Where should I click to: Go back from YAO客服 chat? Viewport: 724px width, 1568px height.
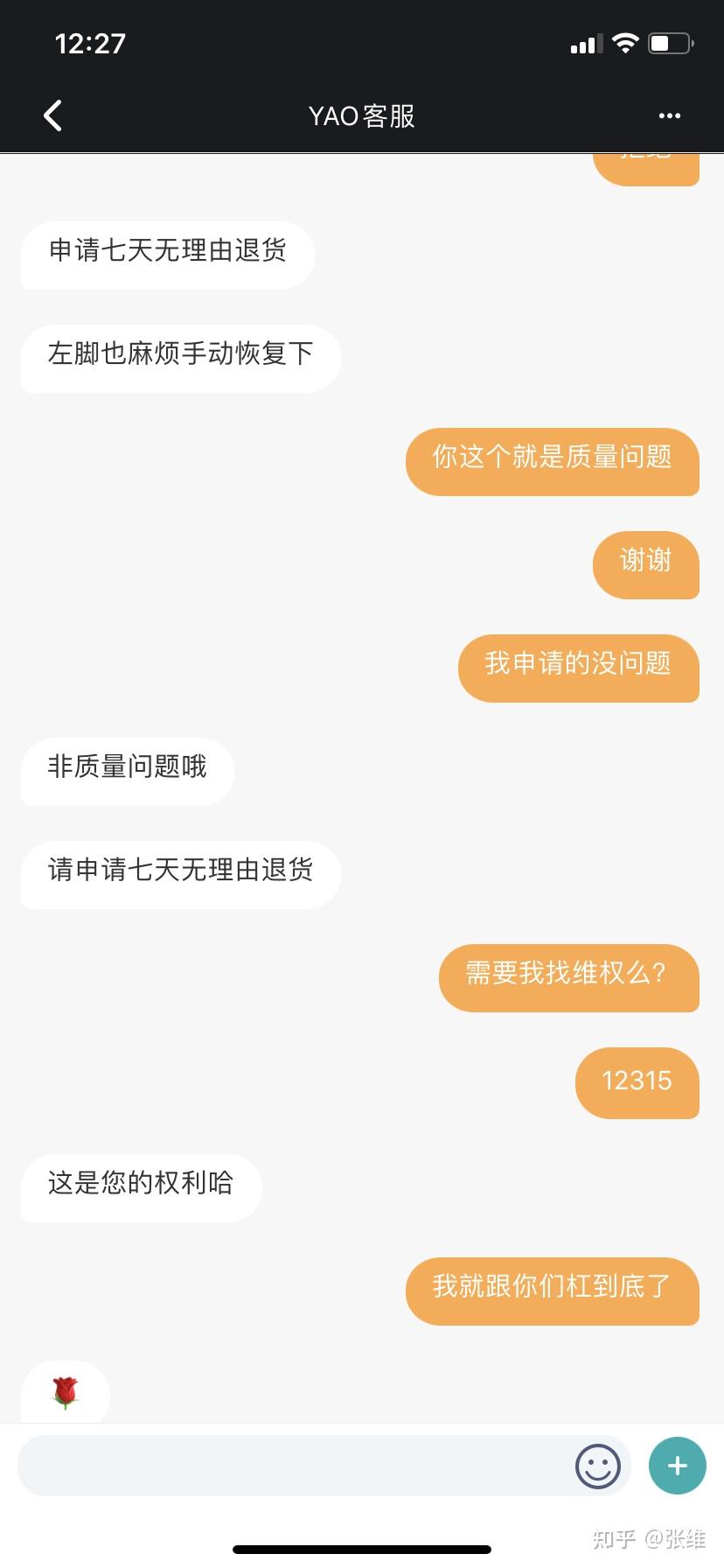pos(53,115)
